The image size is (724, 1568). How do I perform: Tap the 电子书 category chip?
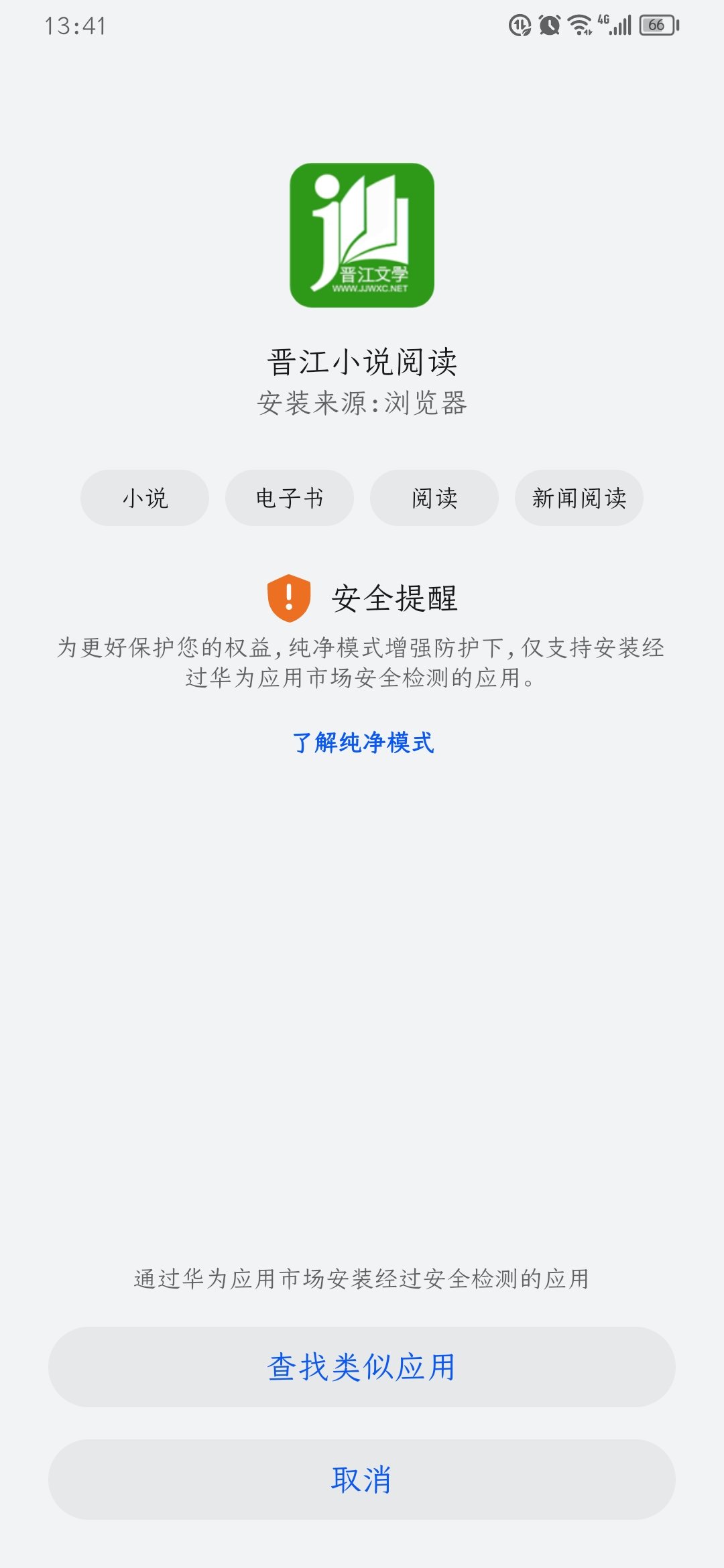[290, 498]
